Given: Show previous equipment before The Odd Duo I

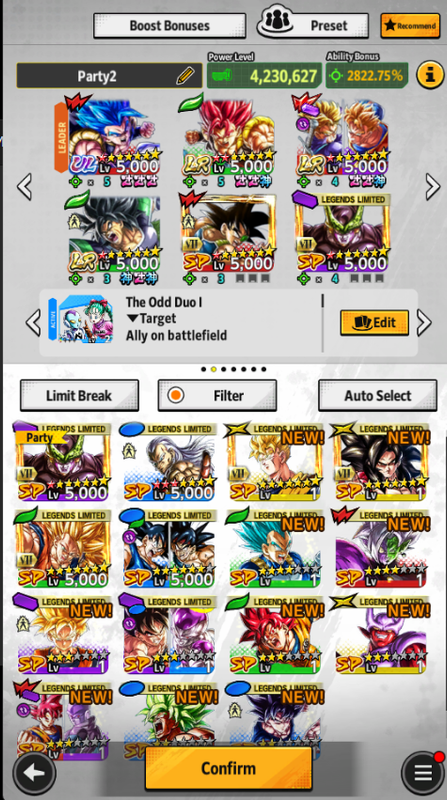Looking at the screenshot, I should 33,322.
